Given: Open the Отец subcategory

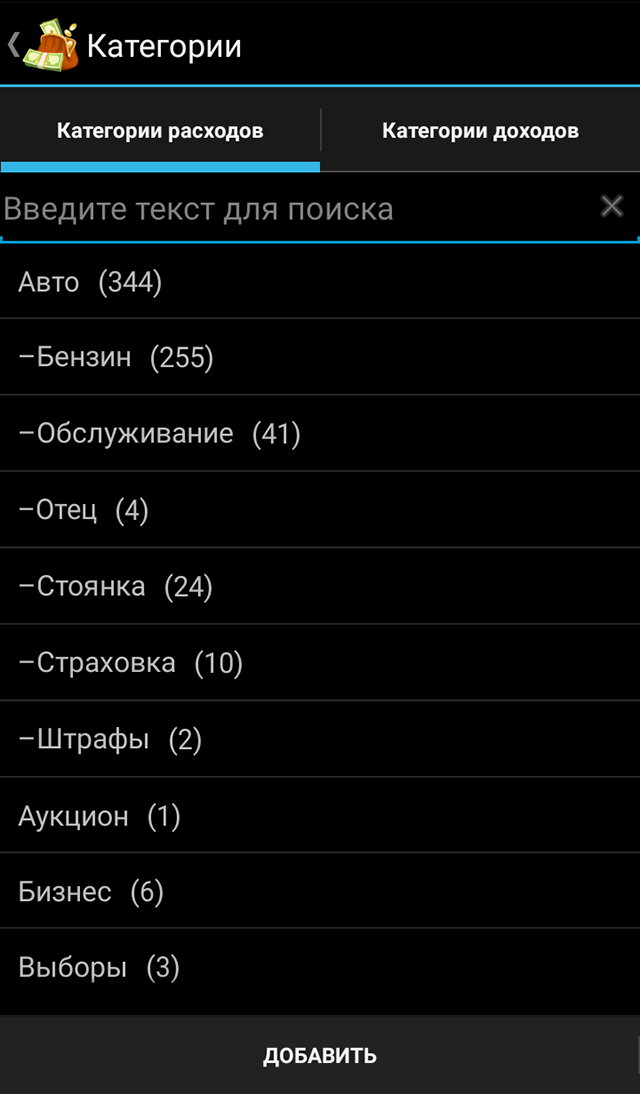Looking at the screenshot, I should (320, 510).
